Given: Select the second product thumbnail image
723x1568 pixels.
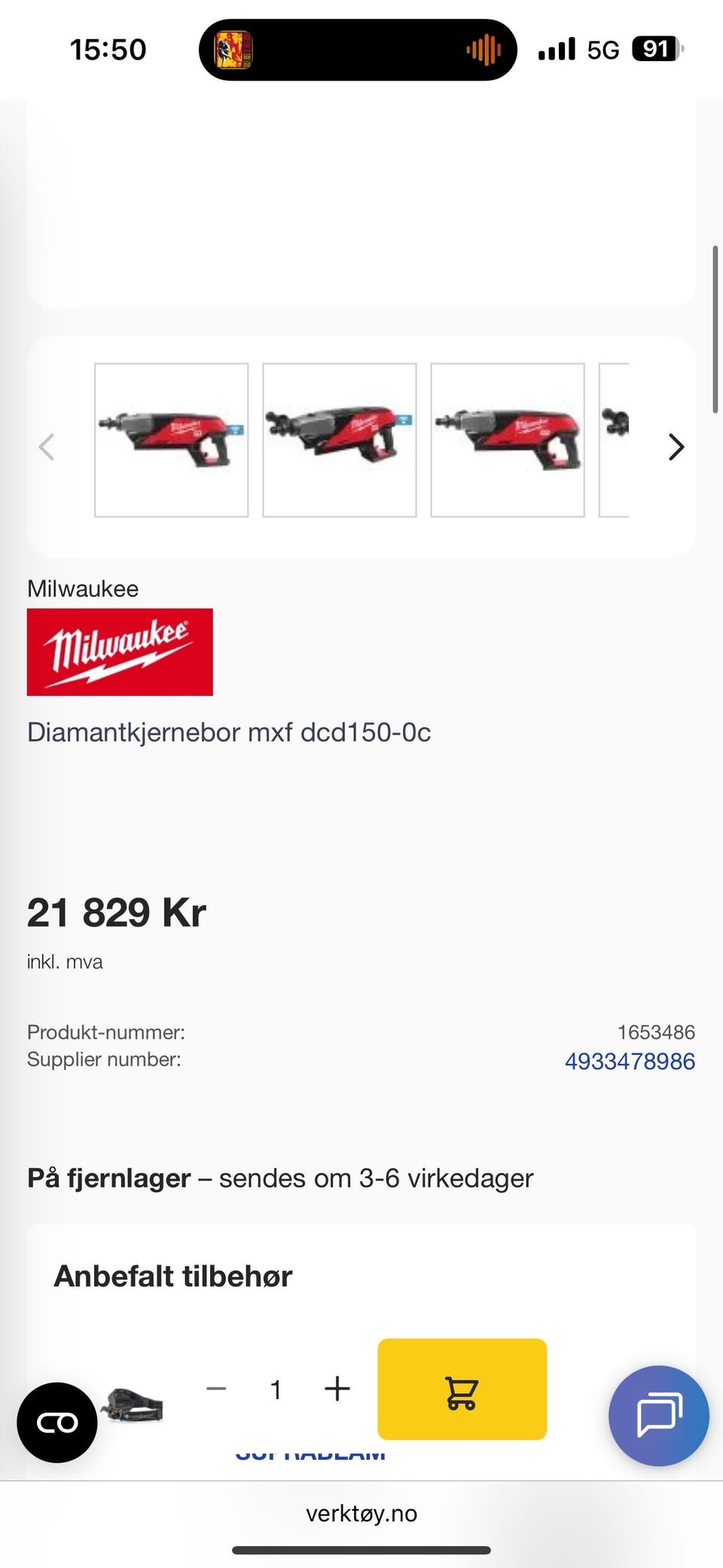Looking at the screenshot, I should (x=339, y=440).
